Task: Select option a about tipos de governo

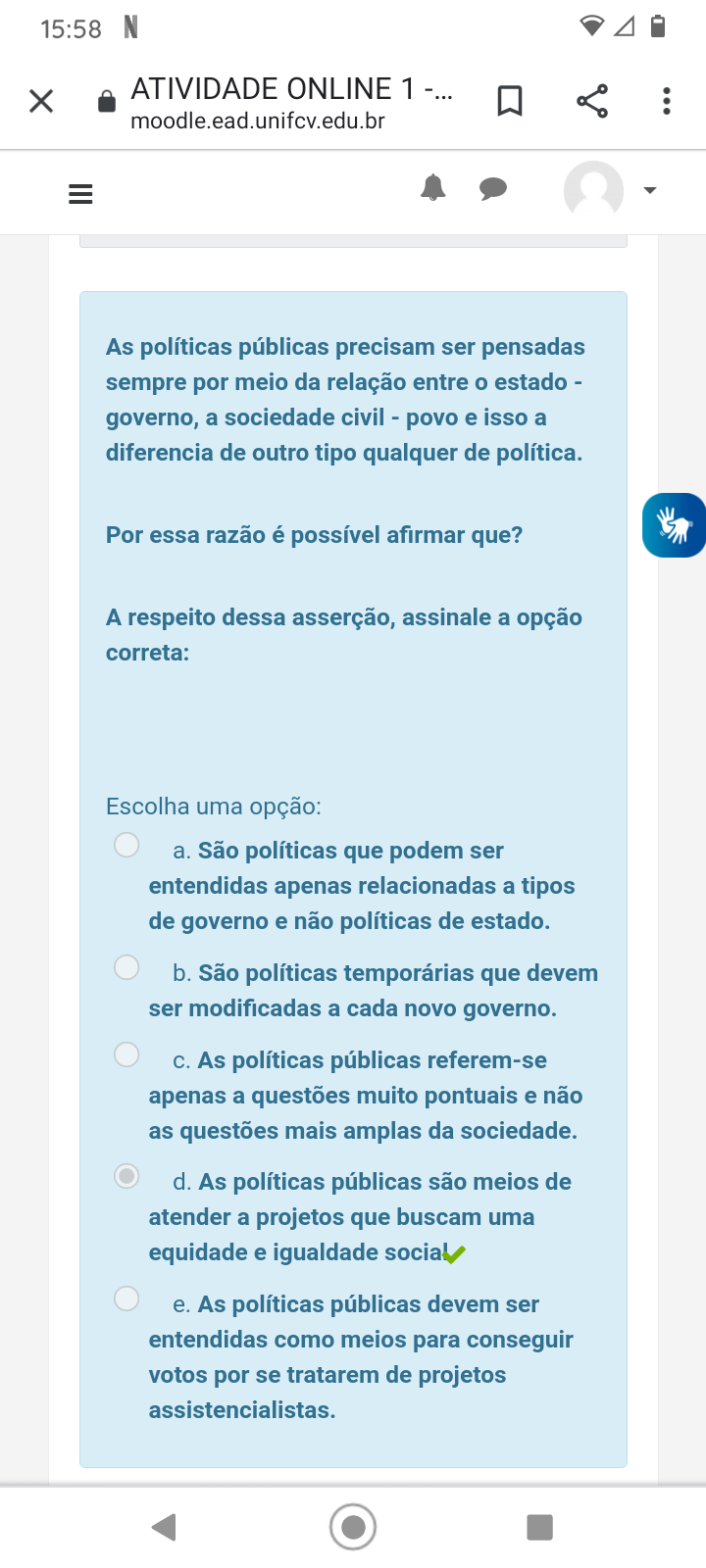Action: [x=126, y=845]
